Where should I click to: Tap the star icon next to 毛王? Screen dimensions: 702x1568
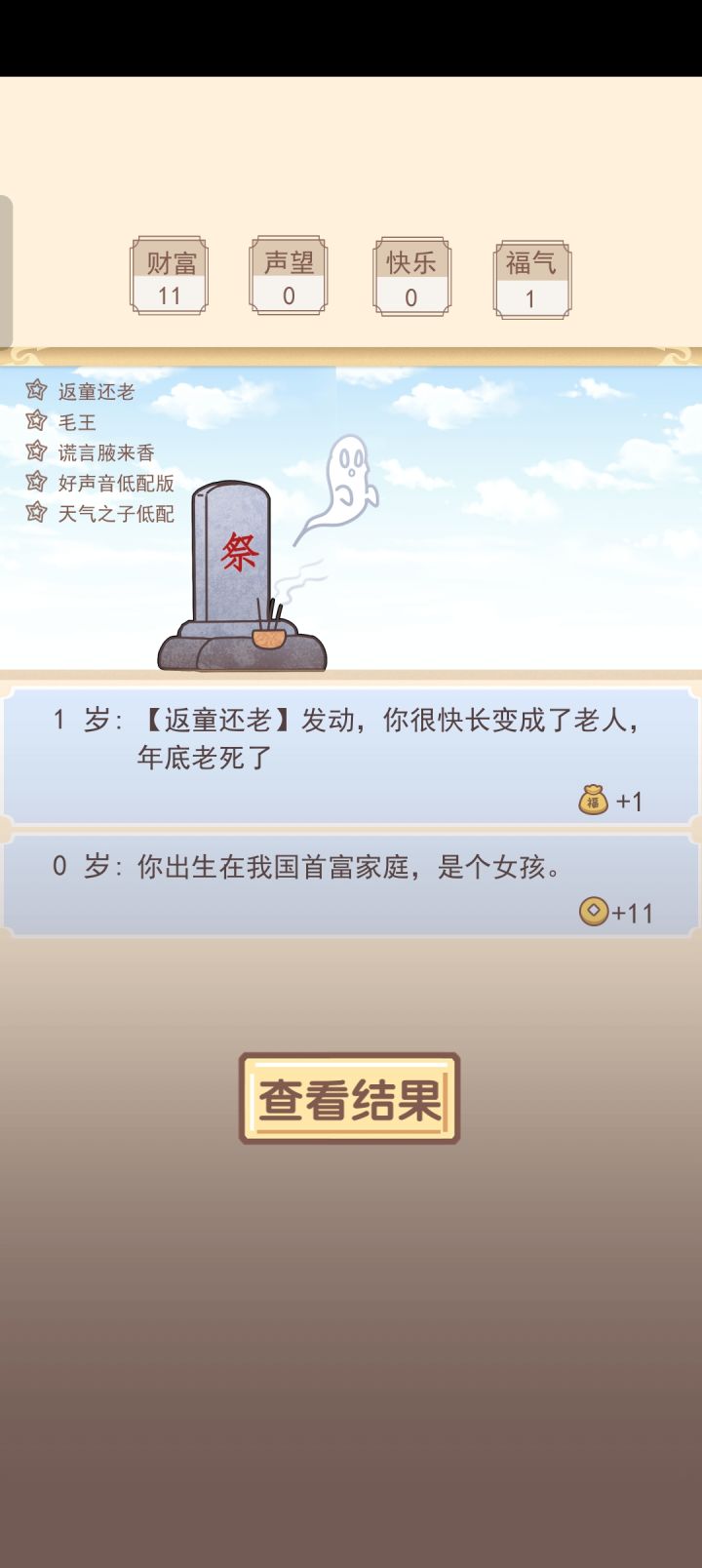pos(36,421)
